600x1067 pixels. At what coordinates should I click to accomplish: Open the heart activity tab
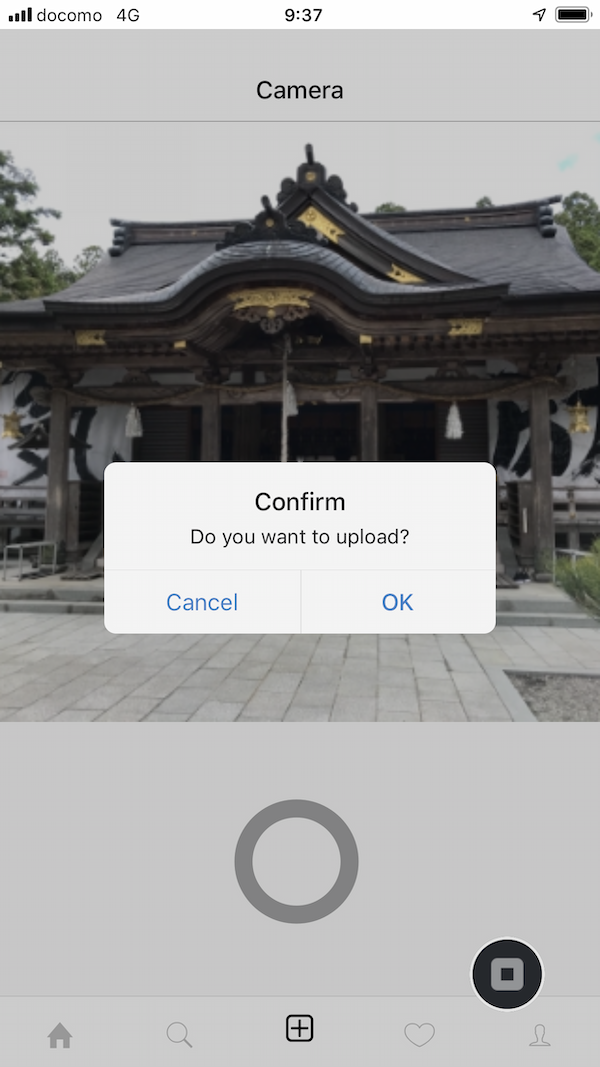tap(419, 1035)
